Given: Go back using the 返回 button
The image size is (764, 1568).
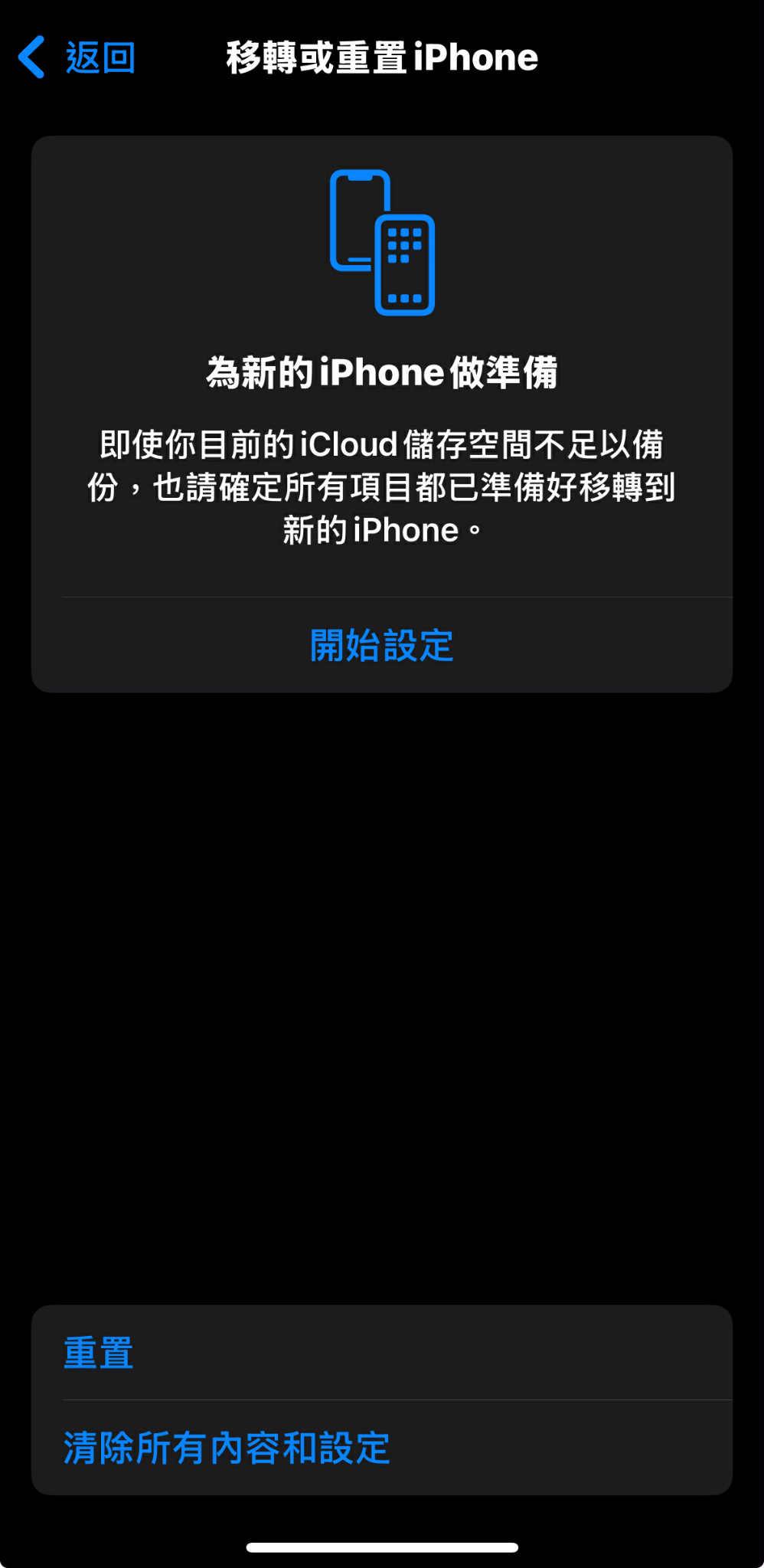Looking at the screenshot, I should [78, 58].
